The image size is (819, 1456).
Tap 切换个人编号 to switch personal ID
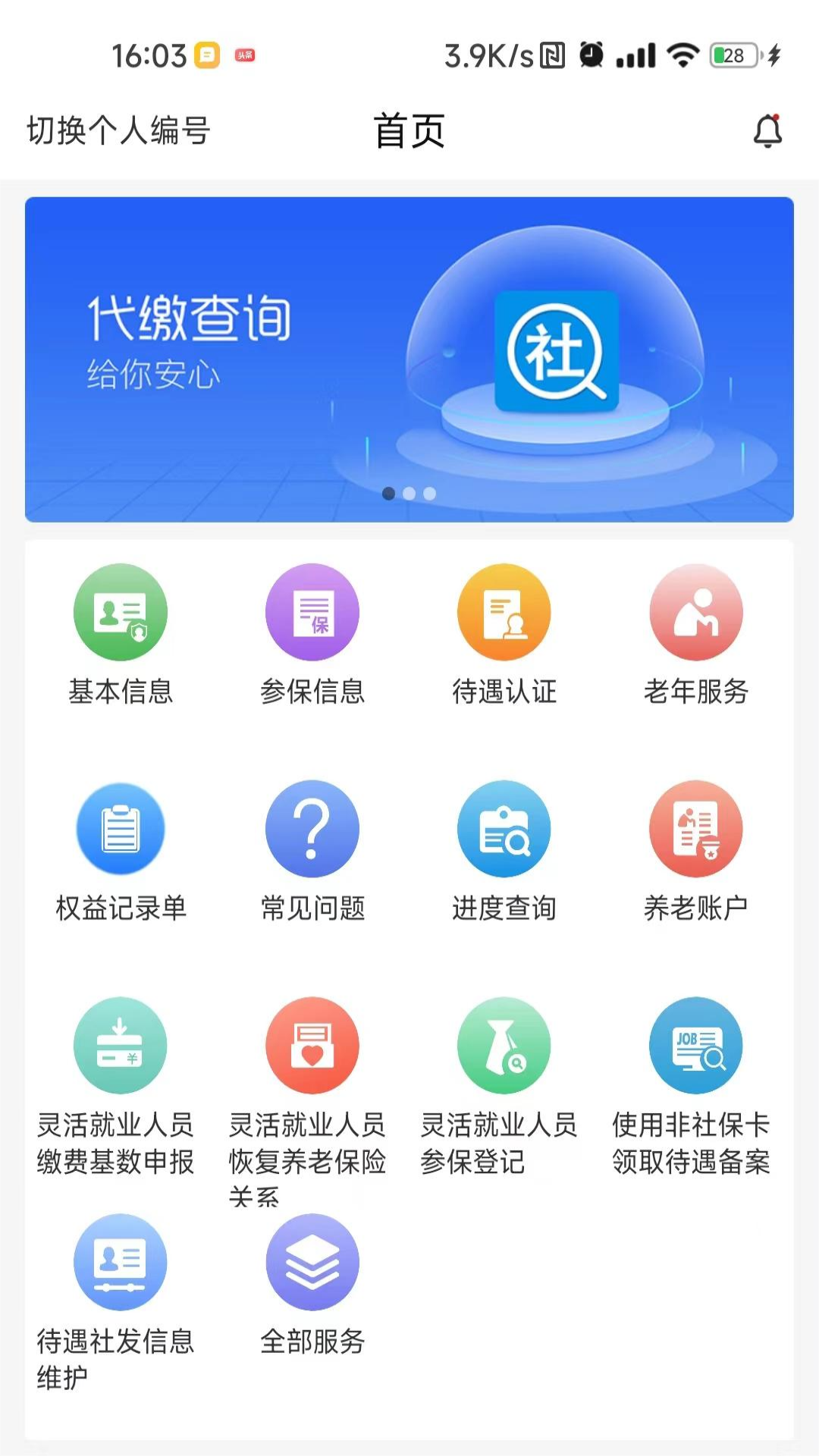click(x=119, y=130)
